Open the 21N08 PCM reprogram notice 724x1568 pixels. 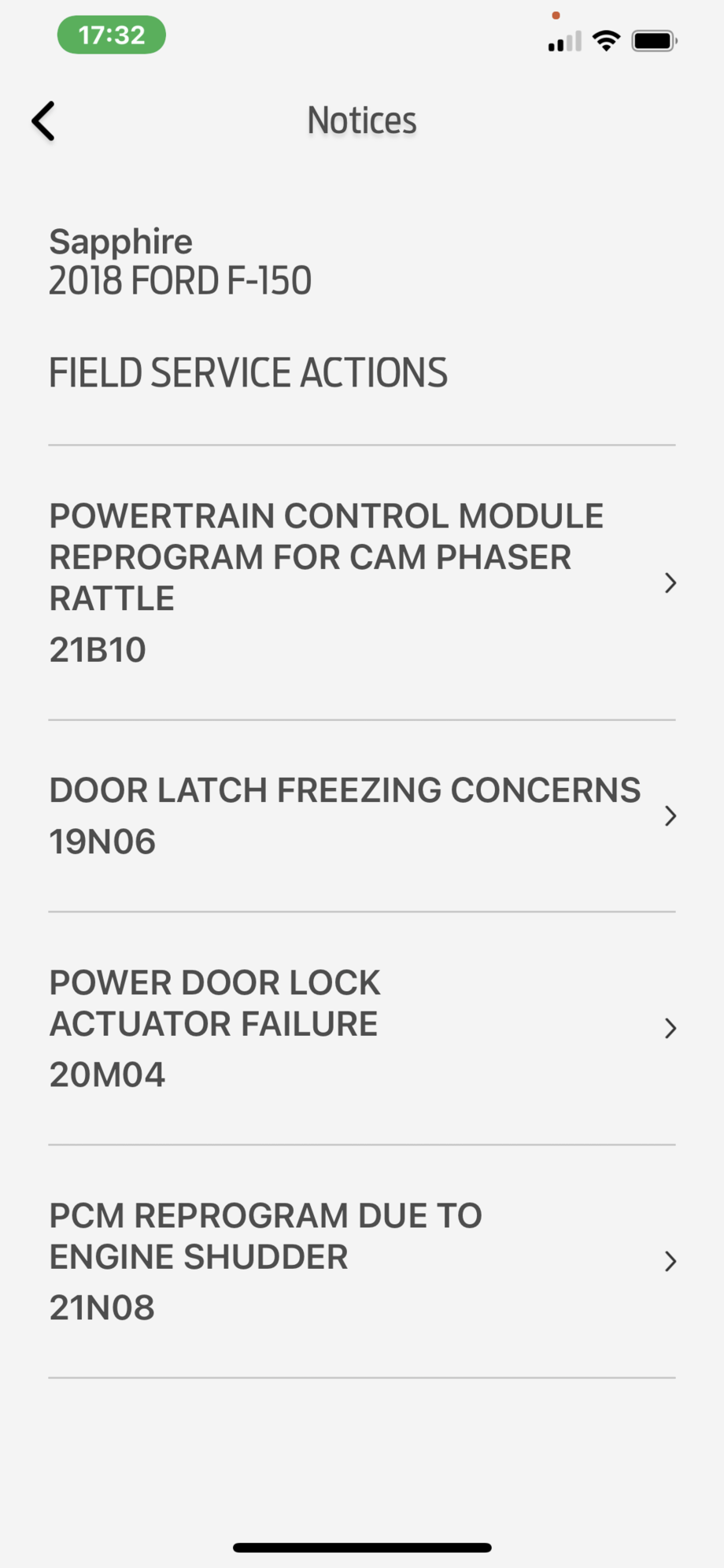102,1307
